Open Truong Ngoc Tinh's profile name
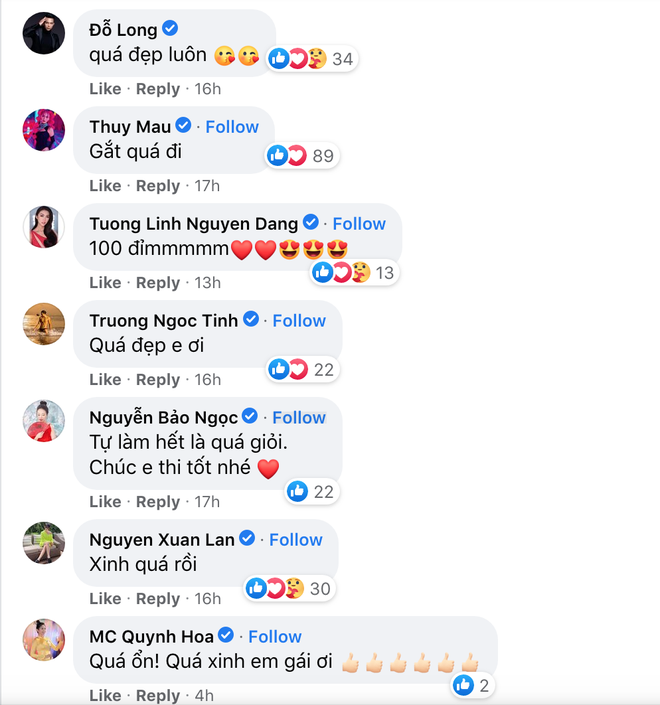This screenshot has height=705, width=660. 164,321
